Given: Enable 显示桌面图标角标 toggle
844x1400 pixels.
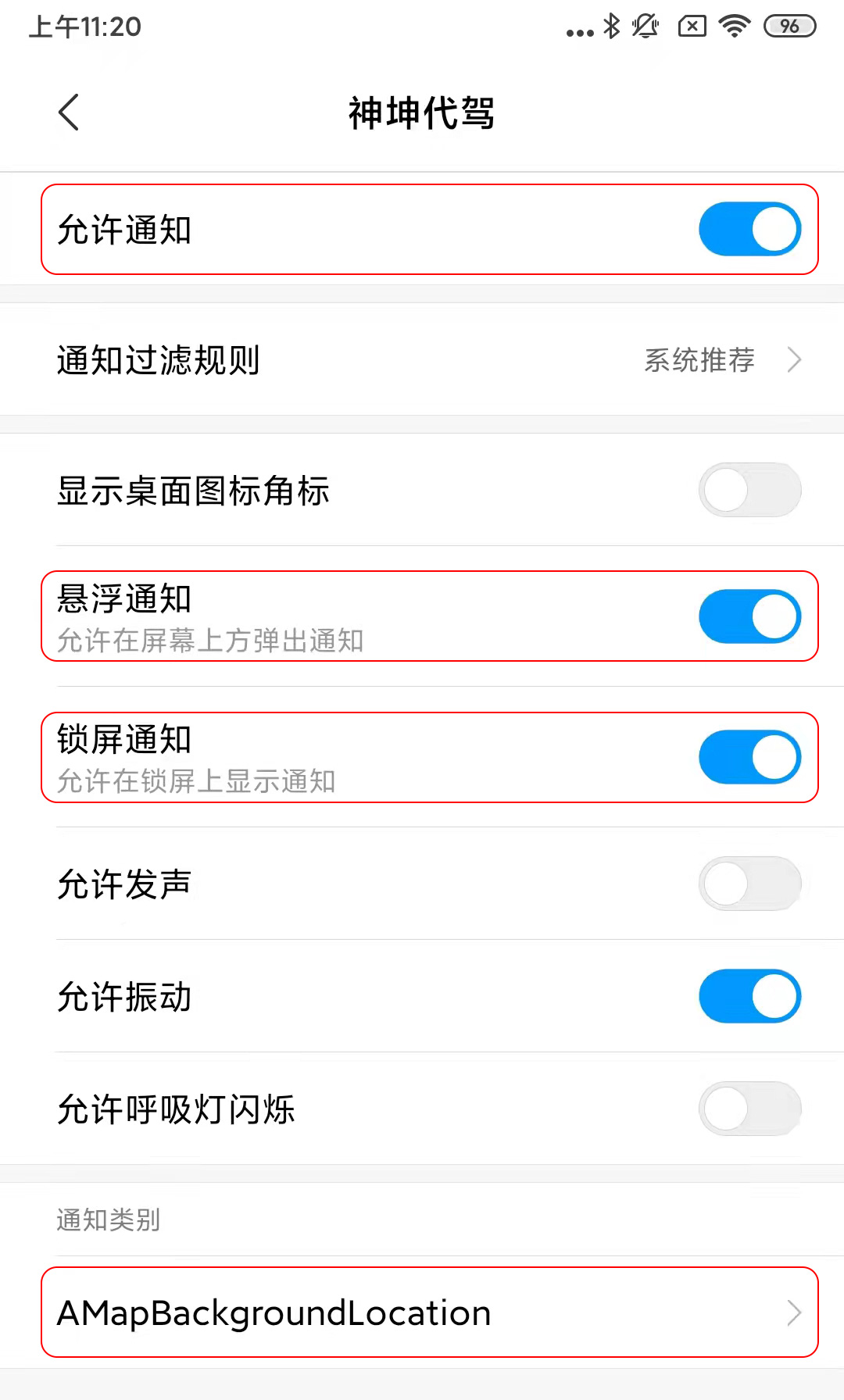Looking at the screenshot, I should (749, 491).
